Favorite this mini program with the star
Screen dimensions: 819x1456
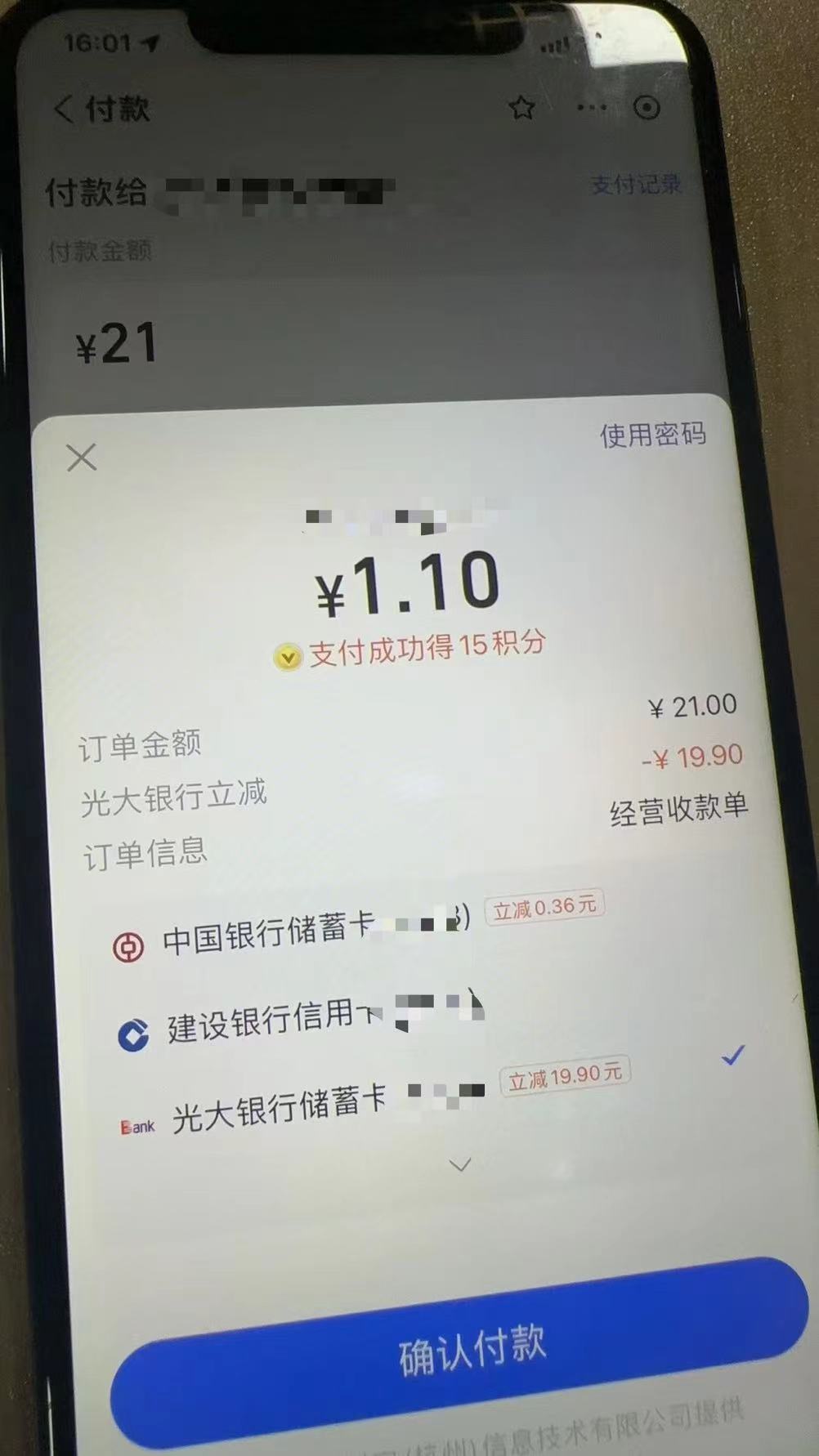pos(521,107)
